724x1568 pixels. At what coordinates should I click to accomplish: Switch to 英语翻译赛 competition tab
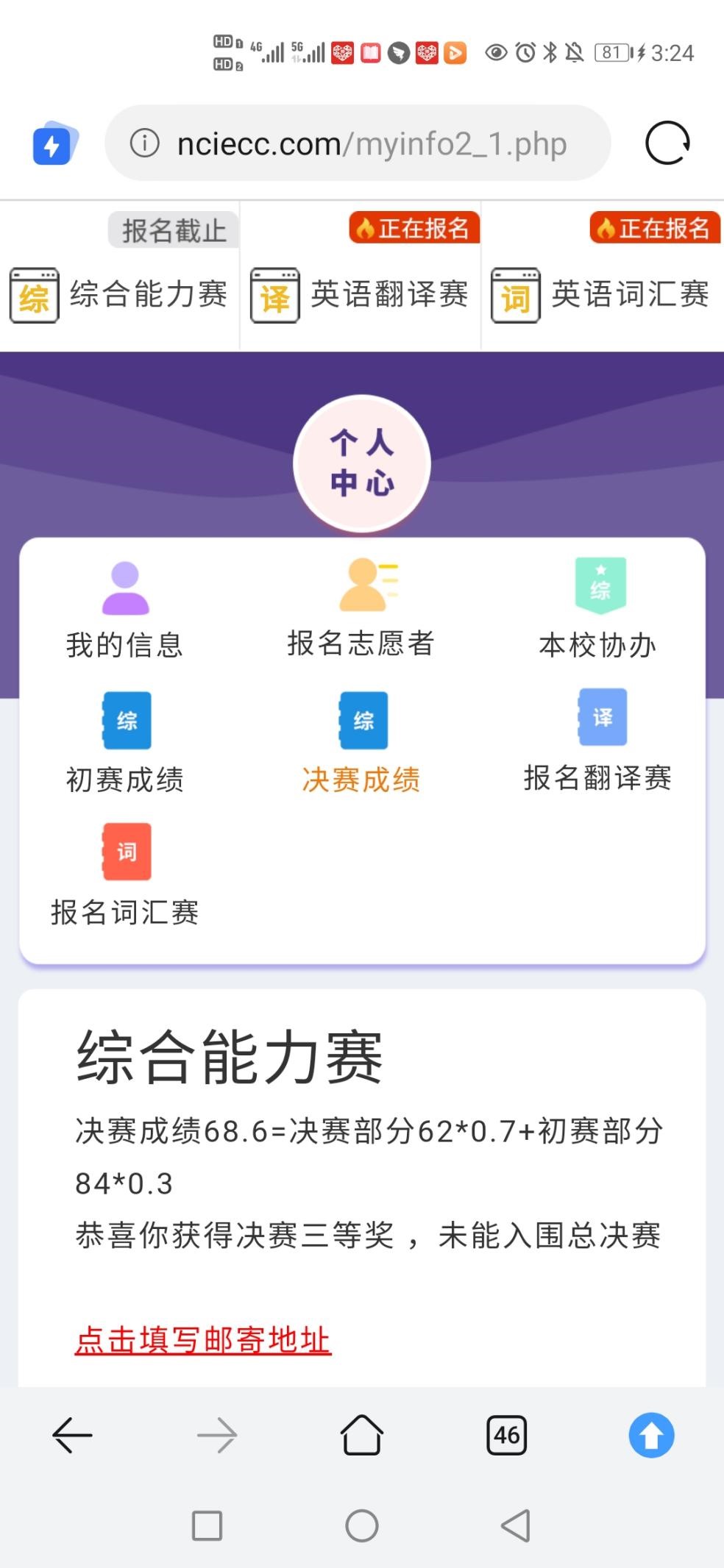[x=360, y=294]
